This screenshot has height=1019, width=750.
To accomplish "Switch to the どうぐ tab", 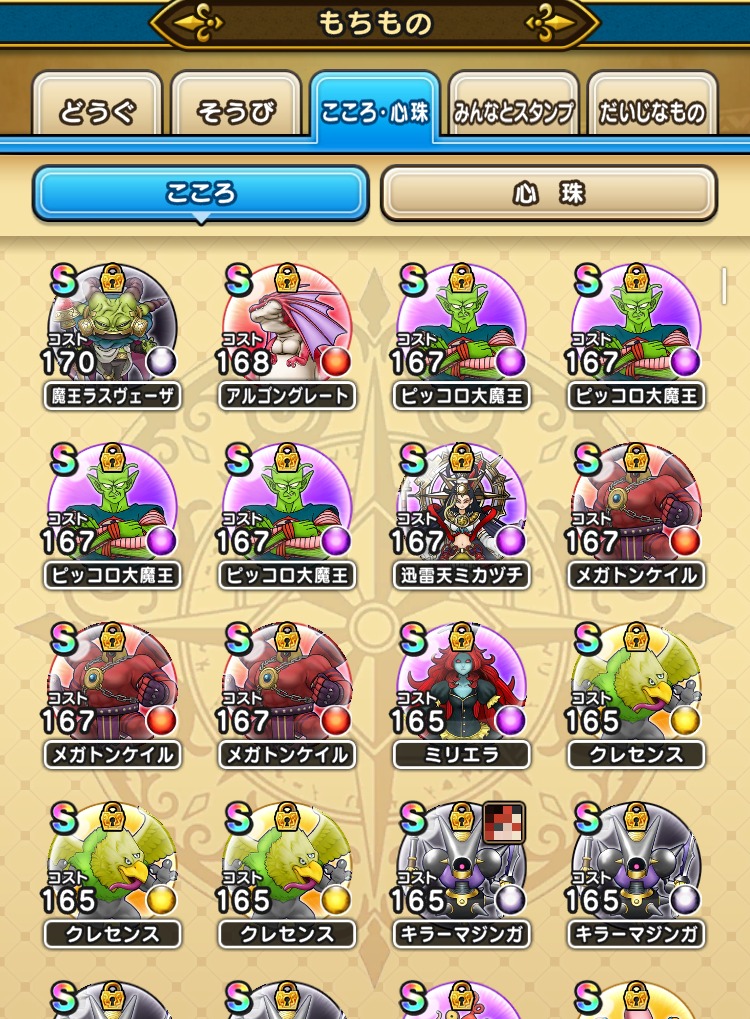I will [97, 110].
